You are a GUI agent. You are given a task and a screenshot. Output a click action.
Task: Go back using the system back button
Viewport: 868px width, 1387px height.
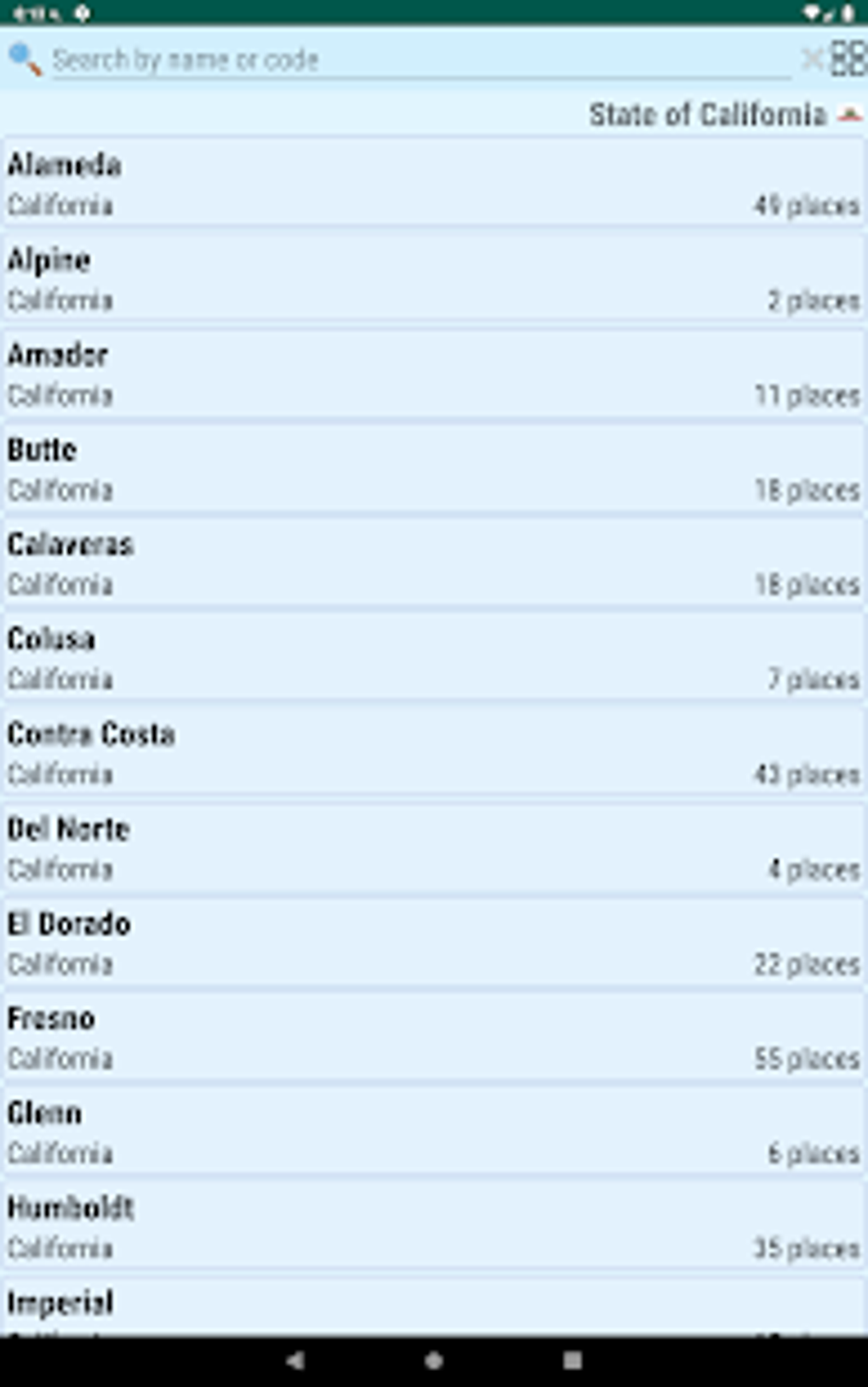[x=294, y=1361]
